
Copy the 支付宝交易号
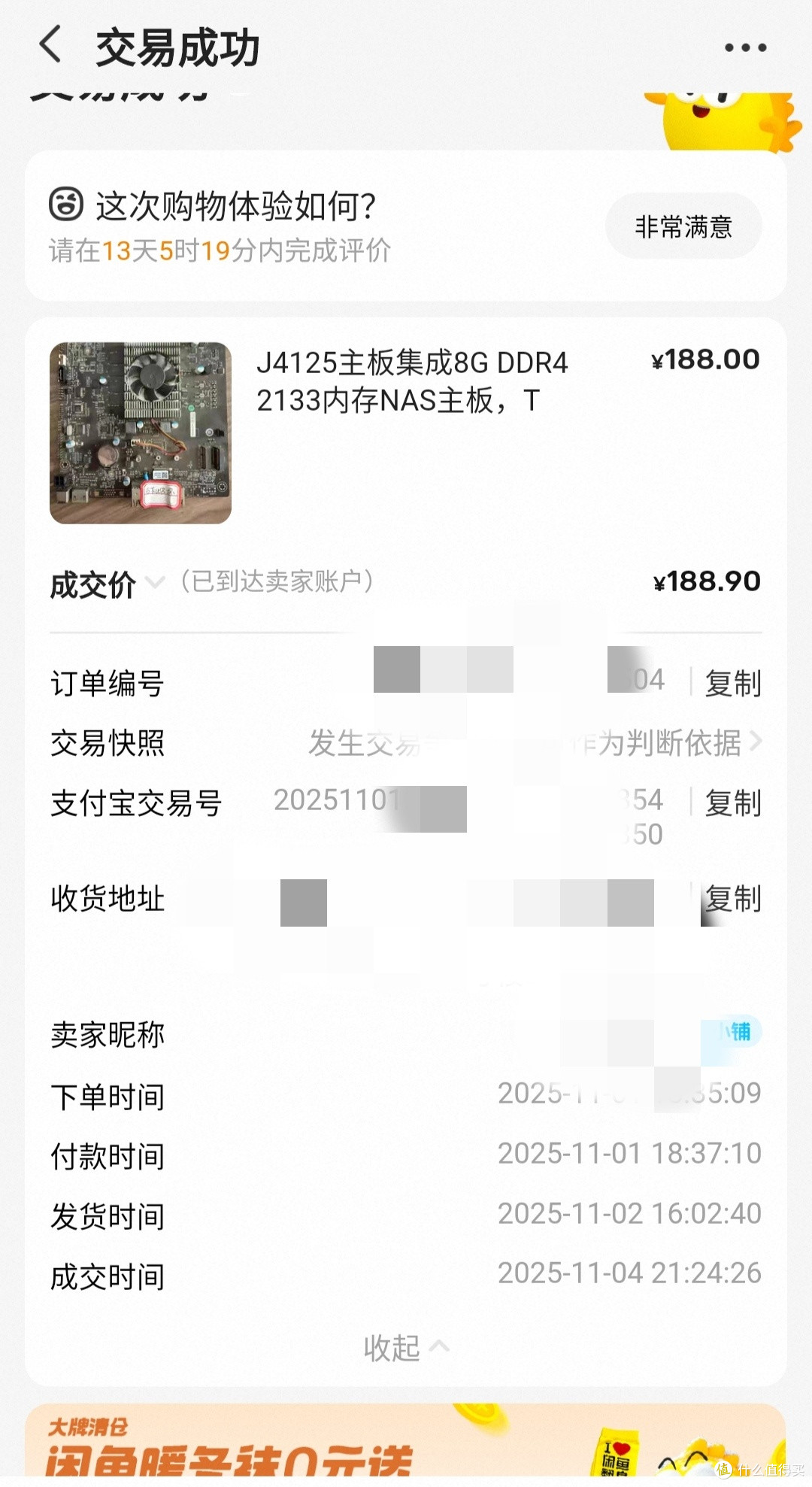732,803
